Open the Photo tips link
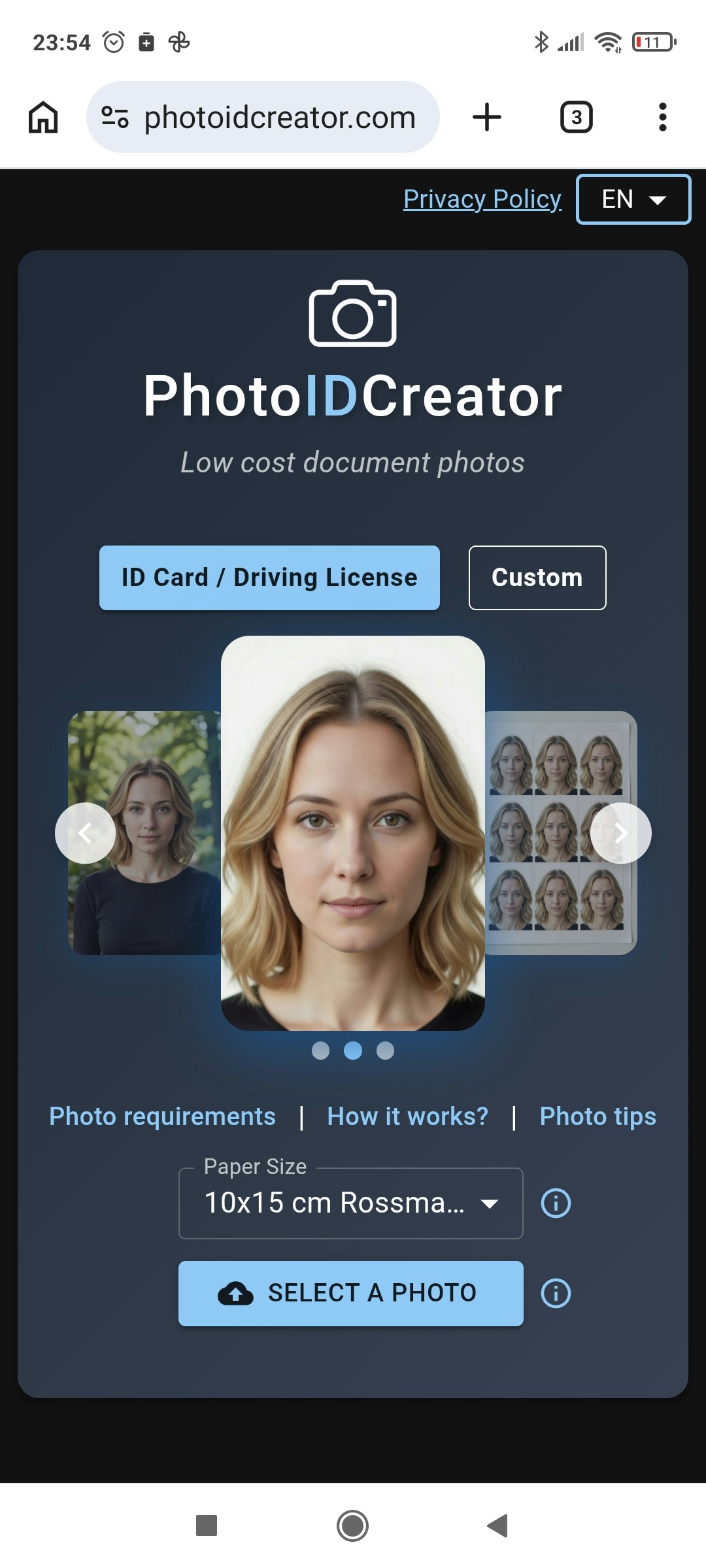The image size is (706, 1568). [x=597, y=1117]
